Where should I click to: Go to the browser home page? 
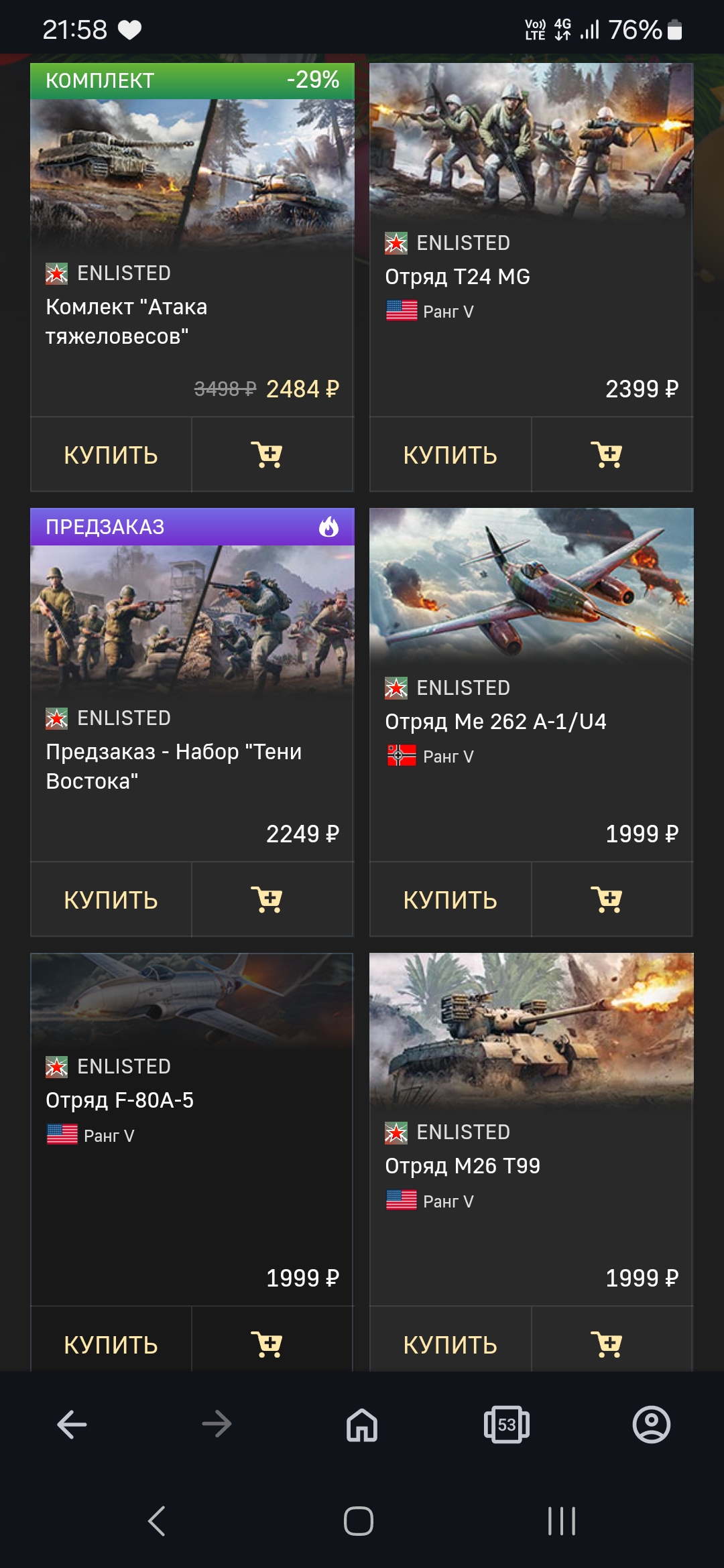[x=362, y=1424]
